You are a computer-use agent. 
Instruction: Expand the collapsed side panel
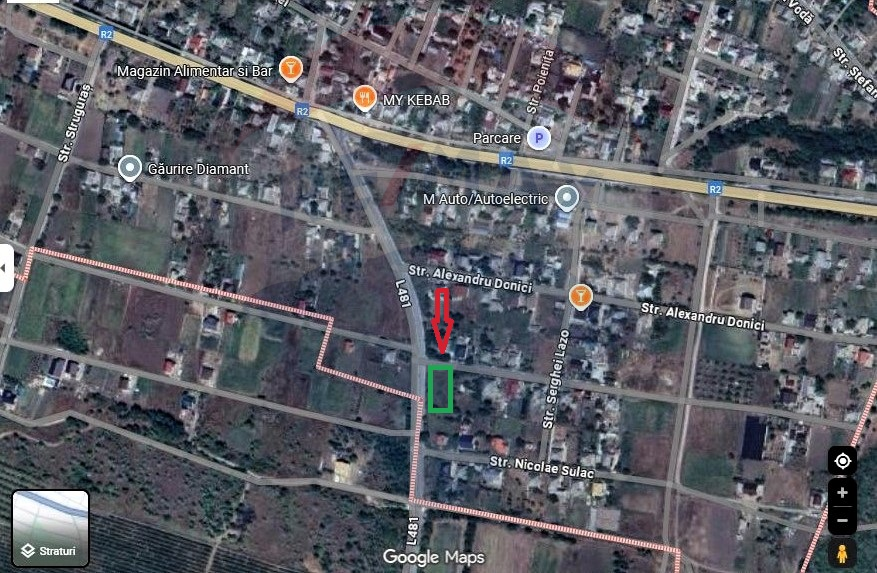pyautogui.click(x=6, y=267)
